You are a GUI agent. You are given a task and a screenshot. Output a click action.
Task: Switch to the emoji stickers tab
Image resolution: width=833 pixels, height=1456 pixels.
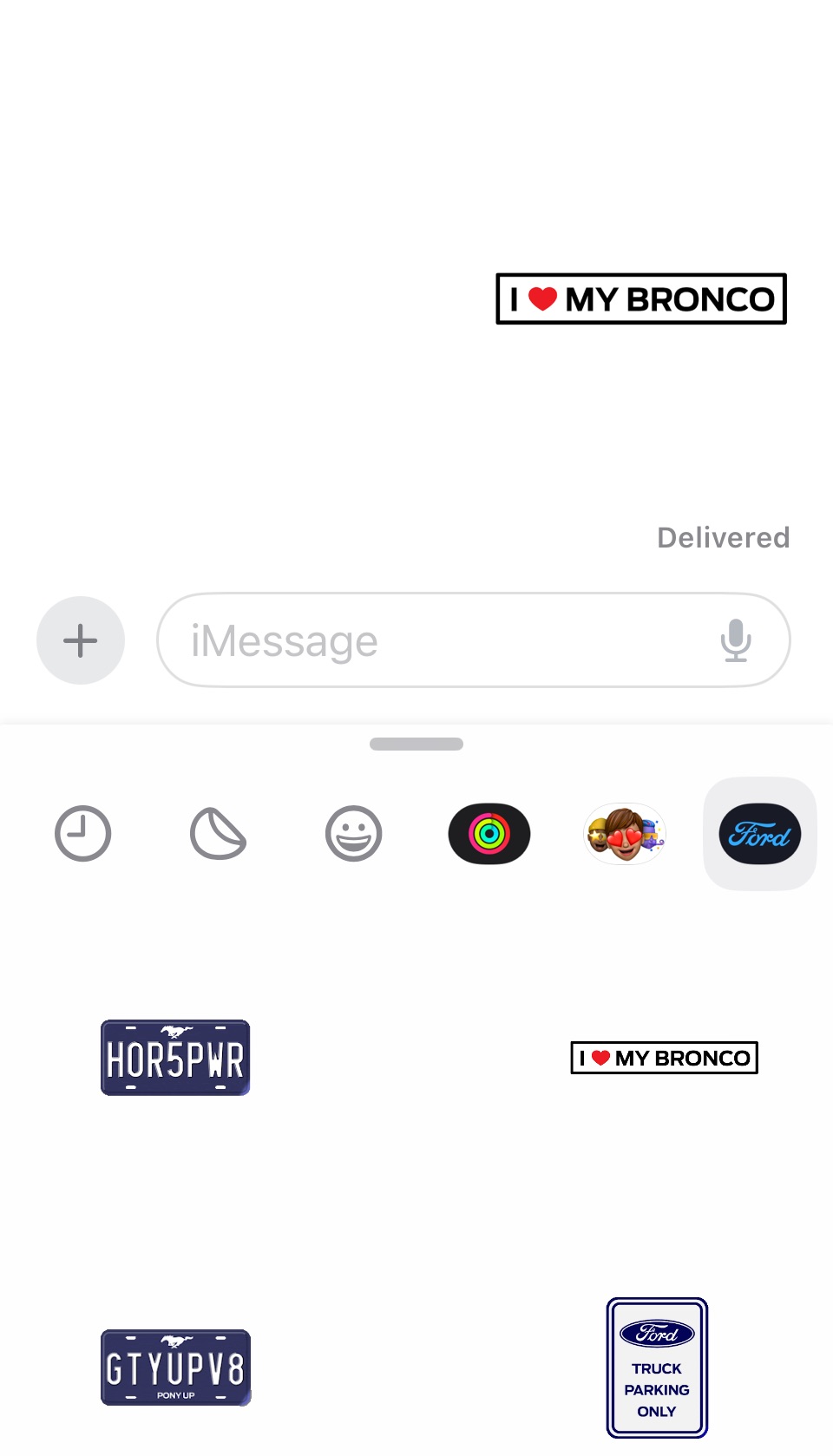click(x=353, y=834)
